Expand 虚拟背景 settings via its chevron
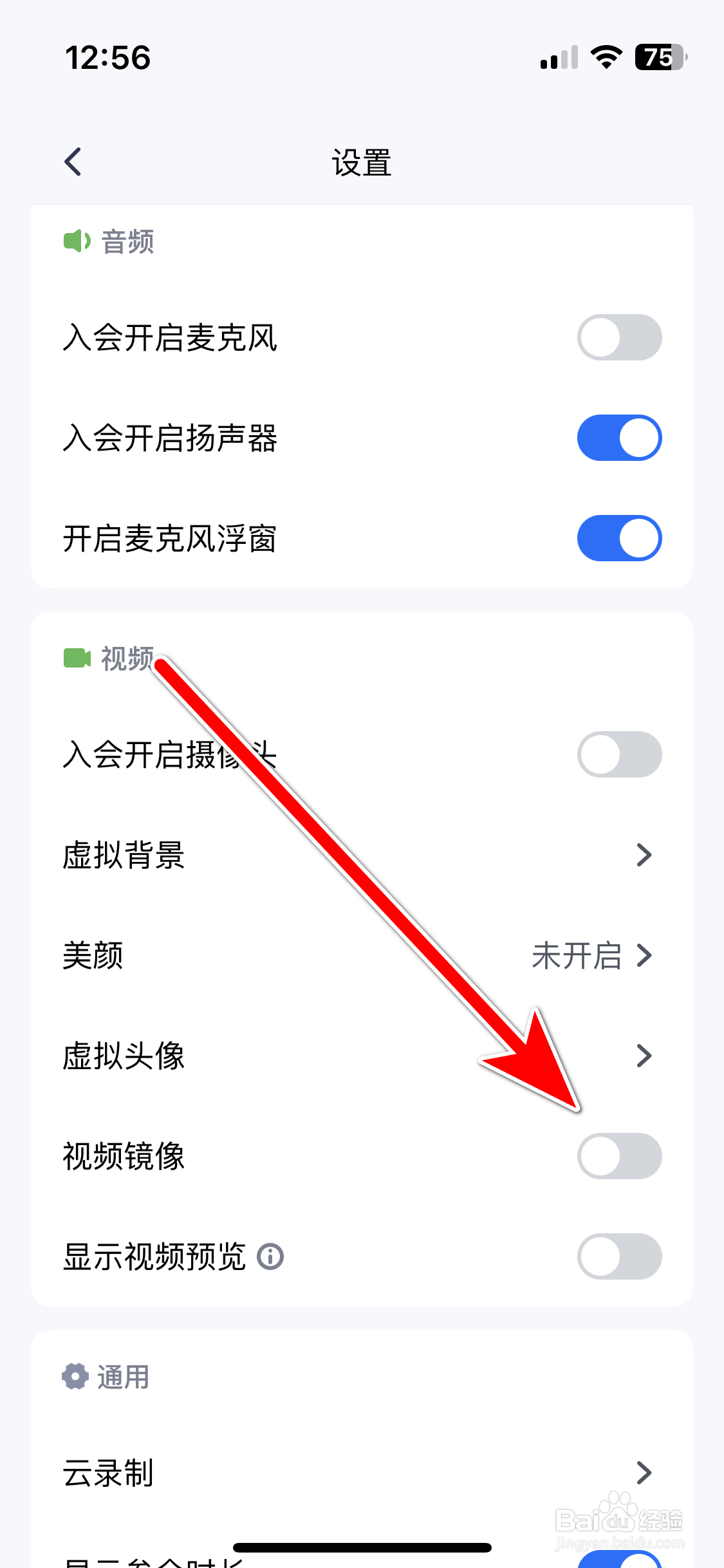 click(644, 855)
